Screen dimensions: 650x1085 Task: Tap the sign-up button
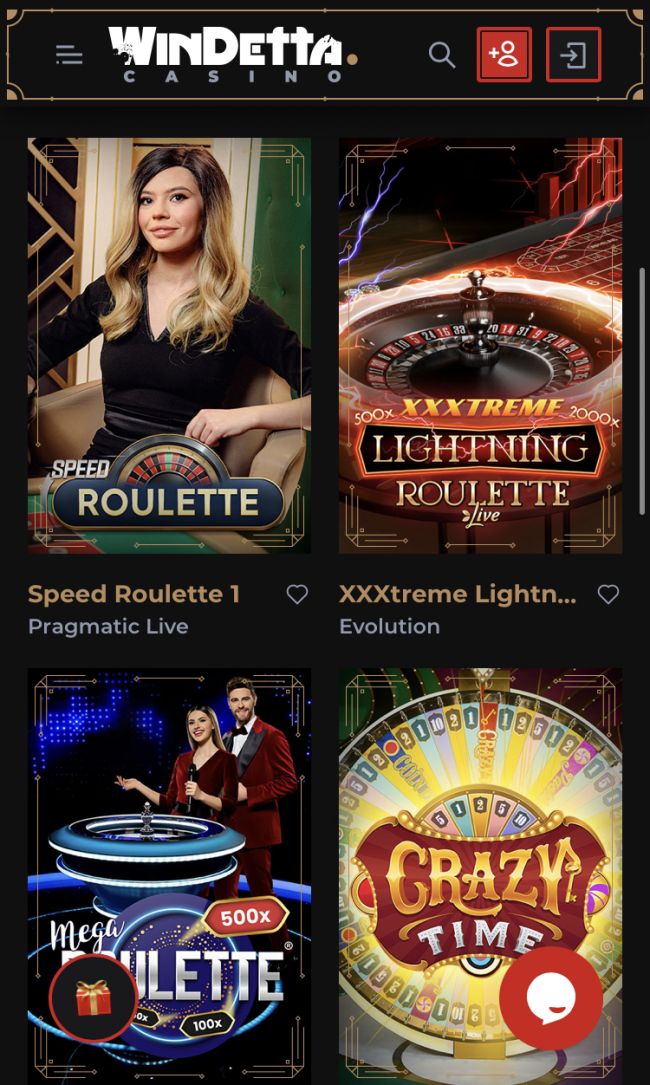pos(504,54)
